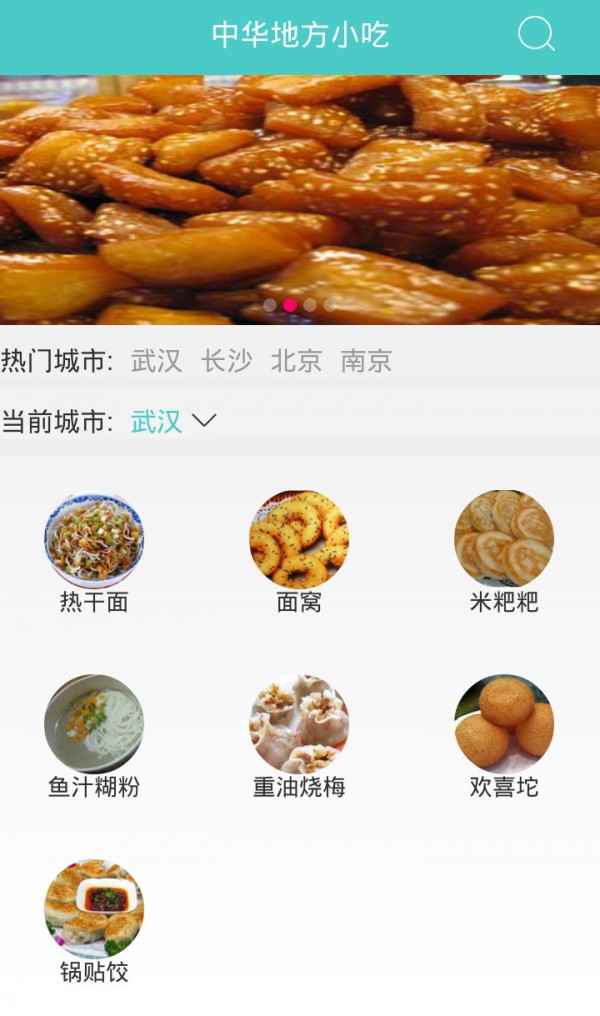600x1016 pixels.
Task: Choose 长沙 in the hot cities list
Action: point(227,361)
